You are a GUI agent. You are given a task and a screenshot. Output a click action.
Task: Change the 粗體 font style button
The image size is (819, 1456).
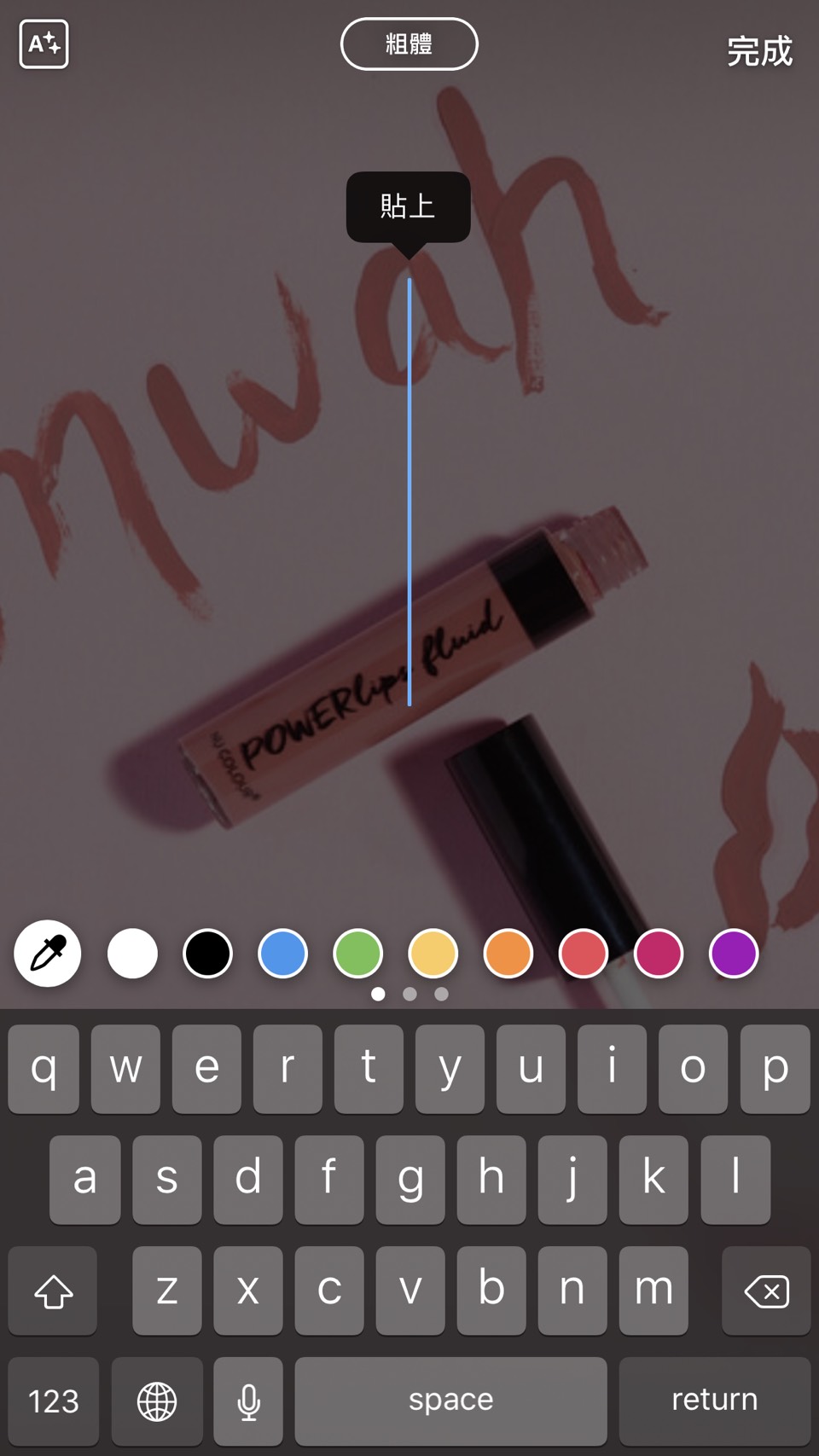tap(409, 44)
